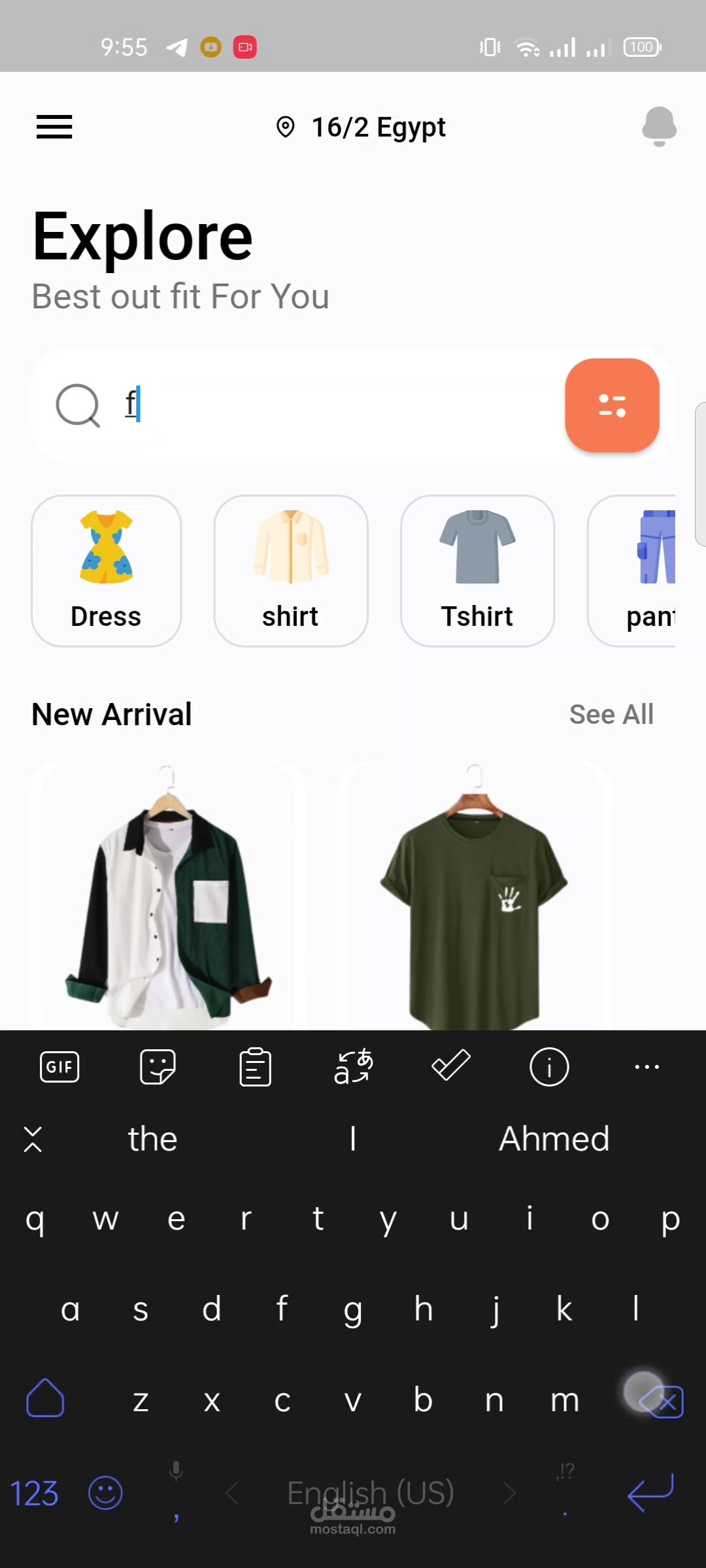Image resolution: width=706 pixels, height=1568 pixels.
Task: Open the orange filter options button
Action: click(612, 405)
